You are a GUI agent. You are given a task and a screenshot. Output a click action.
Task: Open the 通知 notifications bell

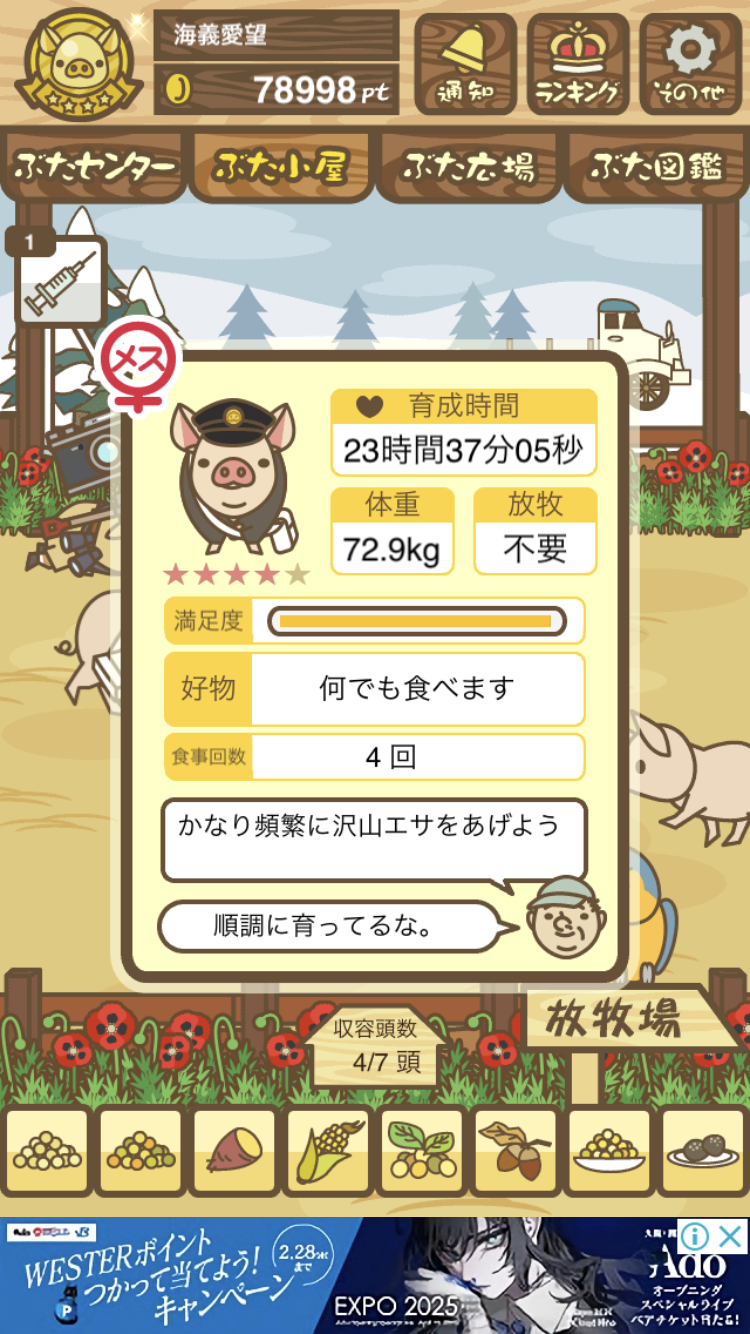[465, 63]
